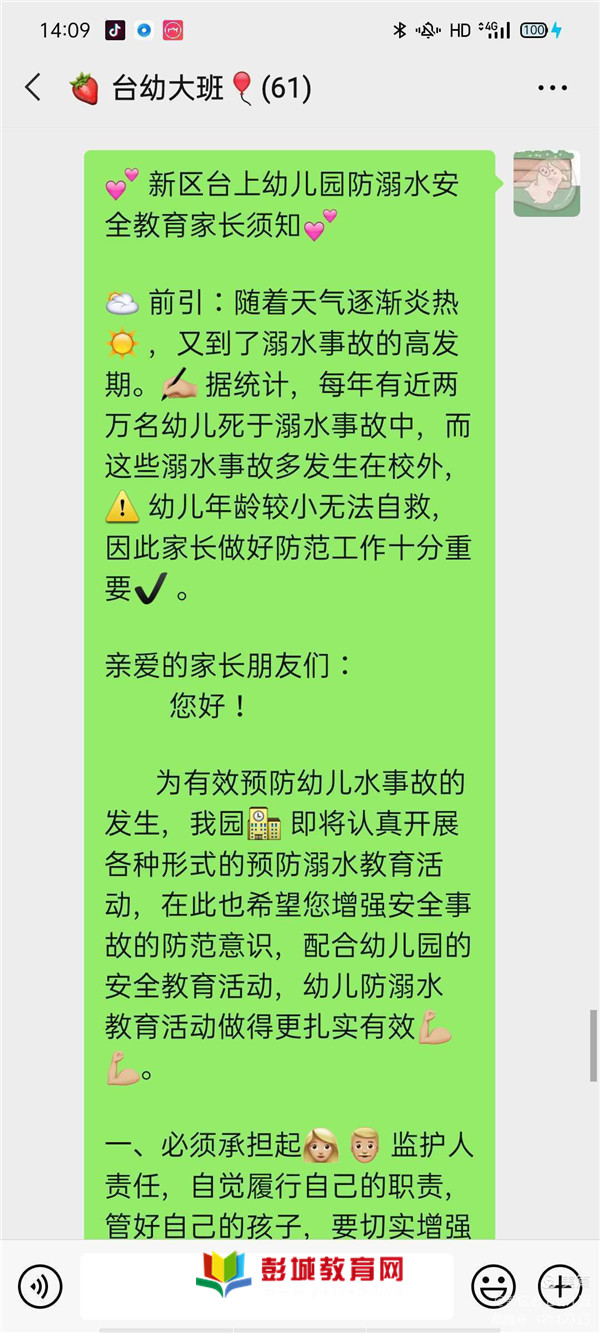This screenshot has height=1333, width=600.
Task: Go back from the 台幼大班 chat
Action: 33,88
